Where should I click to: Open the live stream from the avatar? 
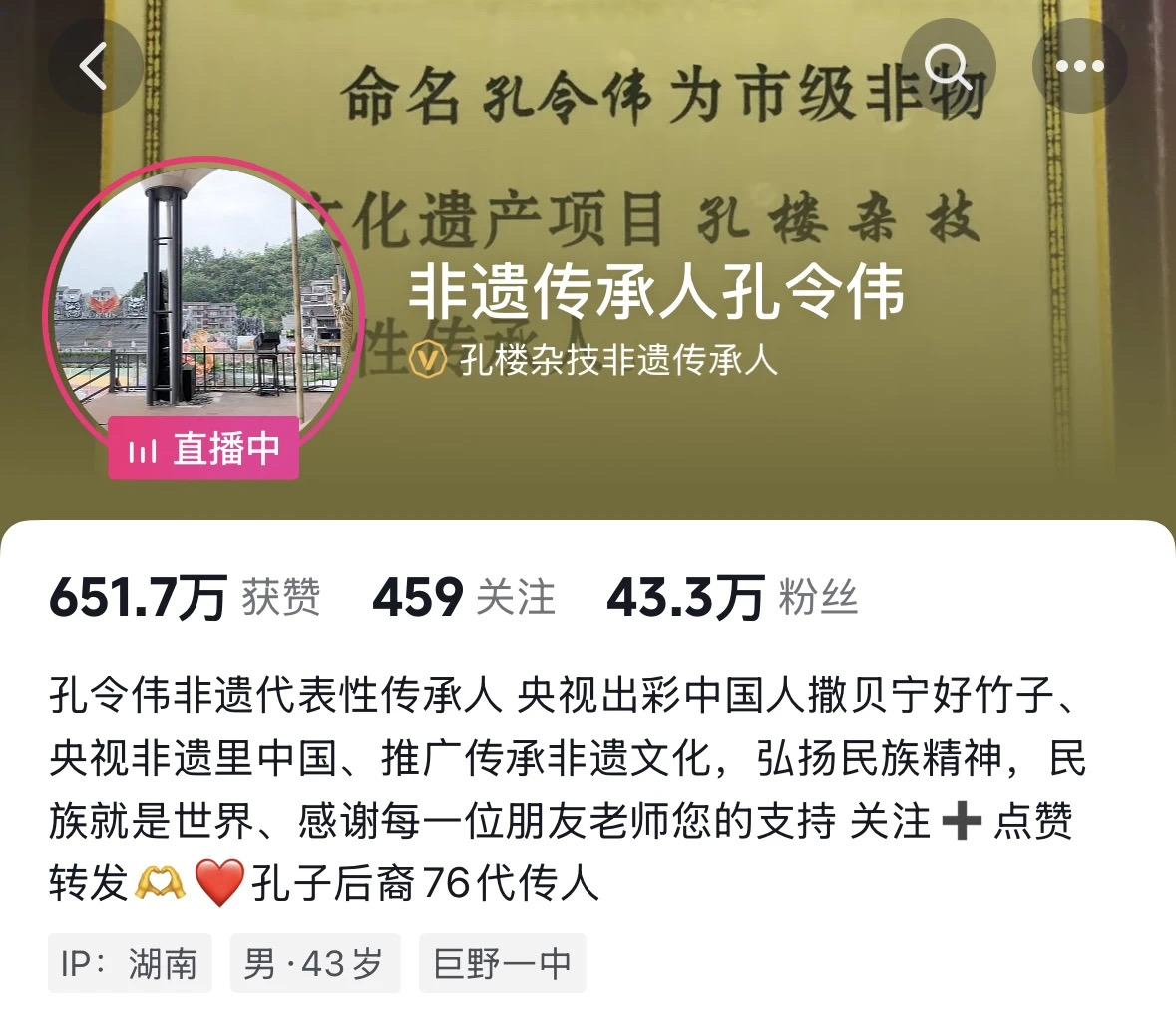click(202, 311)
